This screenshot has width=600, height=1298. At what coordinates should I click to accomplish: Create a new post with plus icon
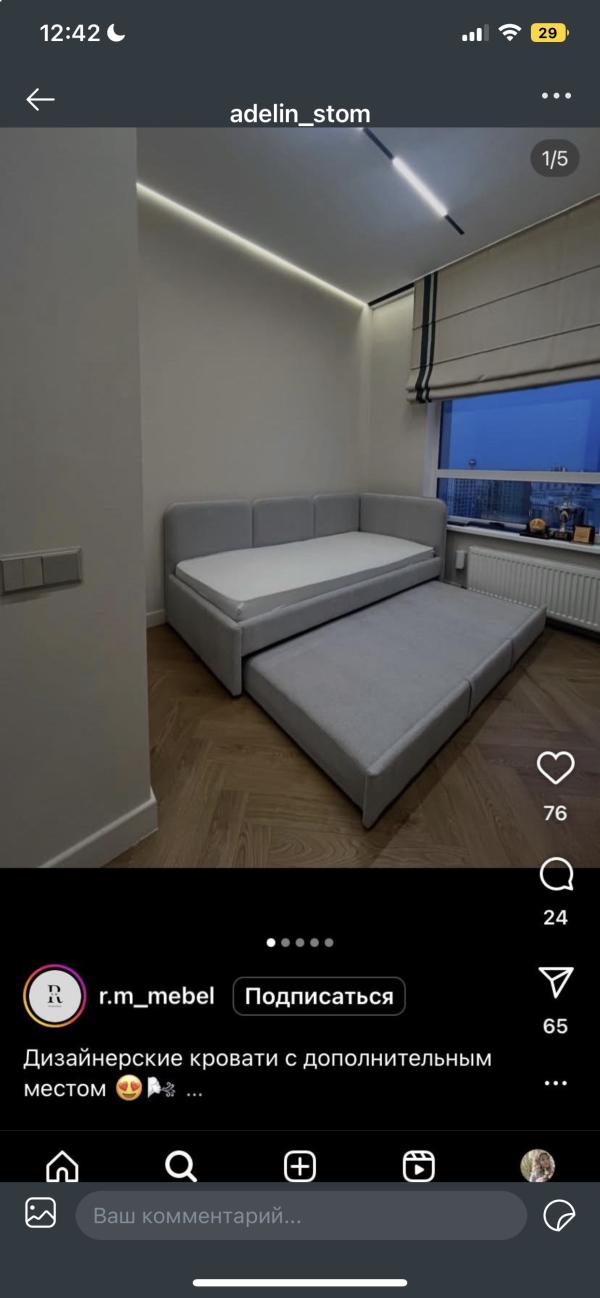[x=300, y=1166]
